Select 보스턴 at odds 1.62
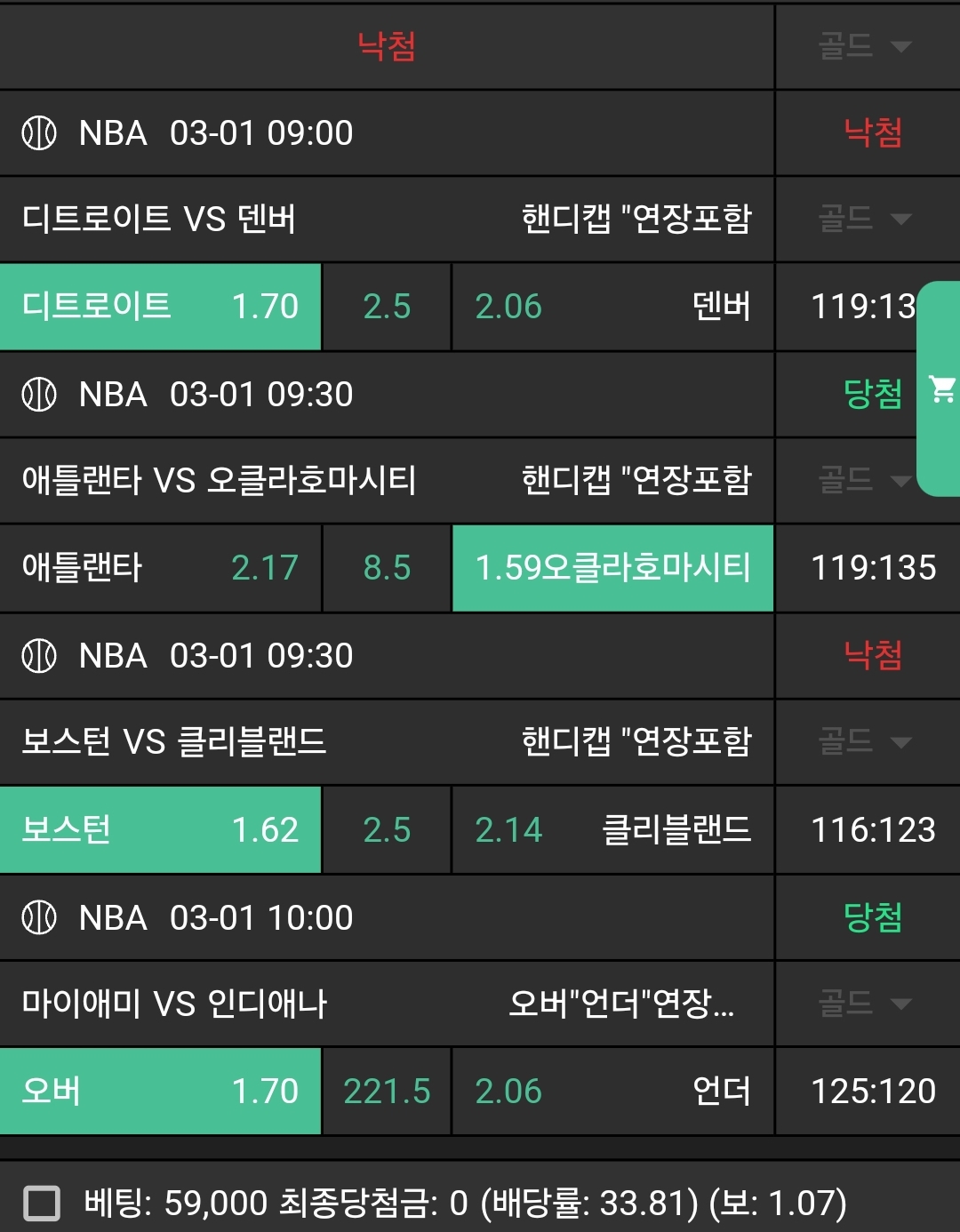The image size is (960, 1232). 160,829
